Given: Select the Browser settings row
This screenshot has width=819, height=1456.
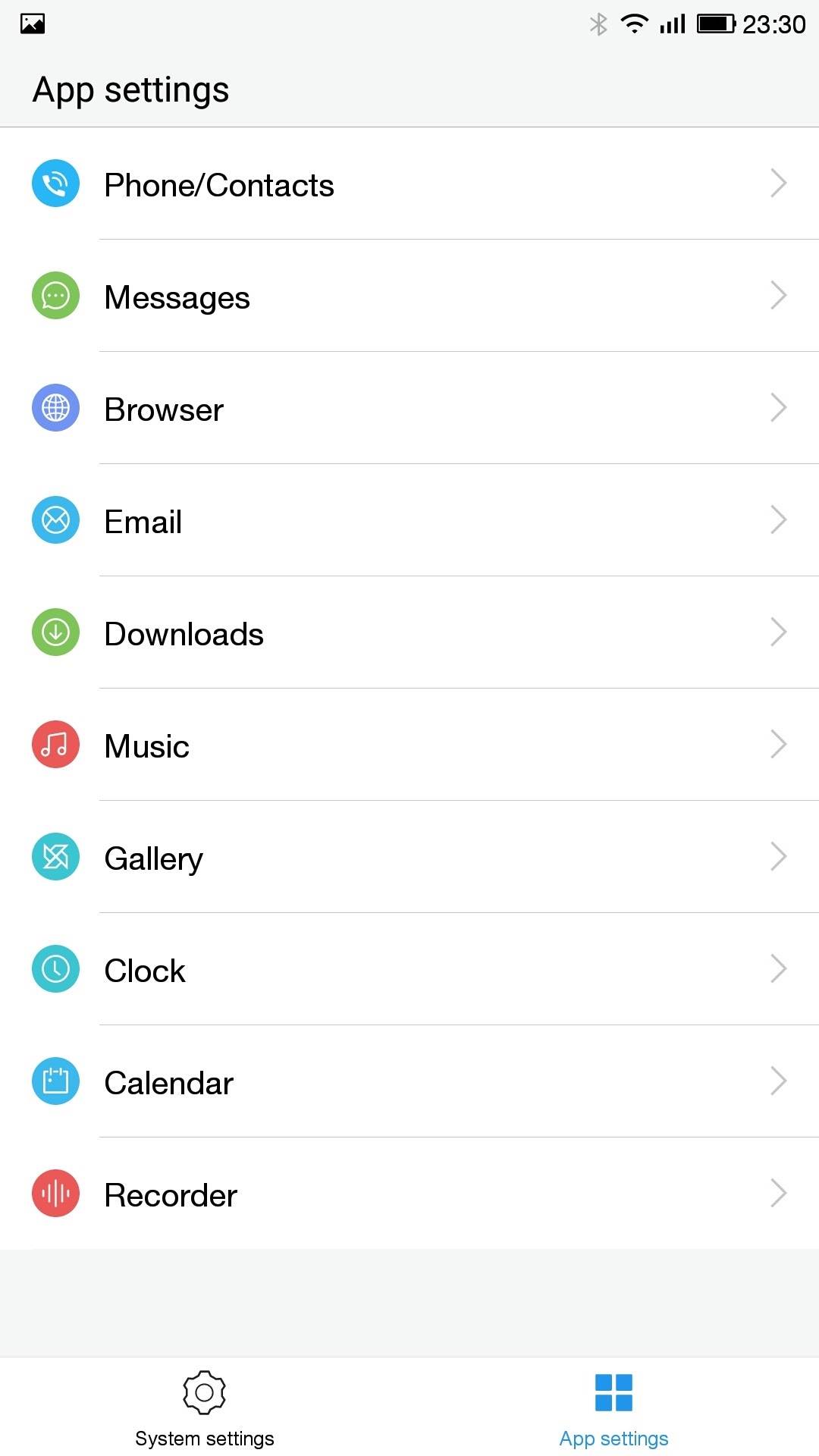Looking at the screenshot, I should pos(409,409).
